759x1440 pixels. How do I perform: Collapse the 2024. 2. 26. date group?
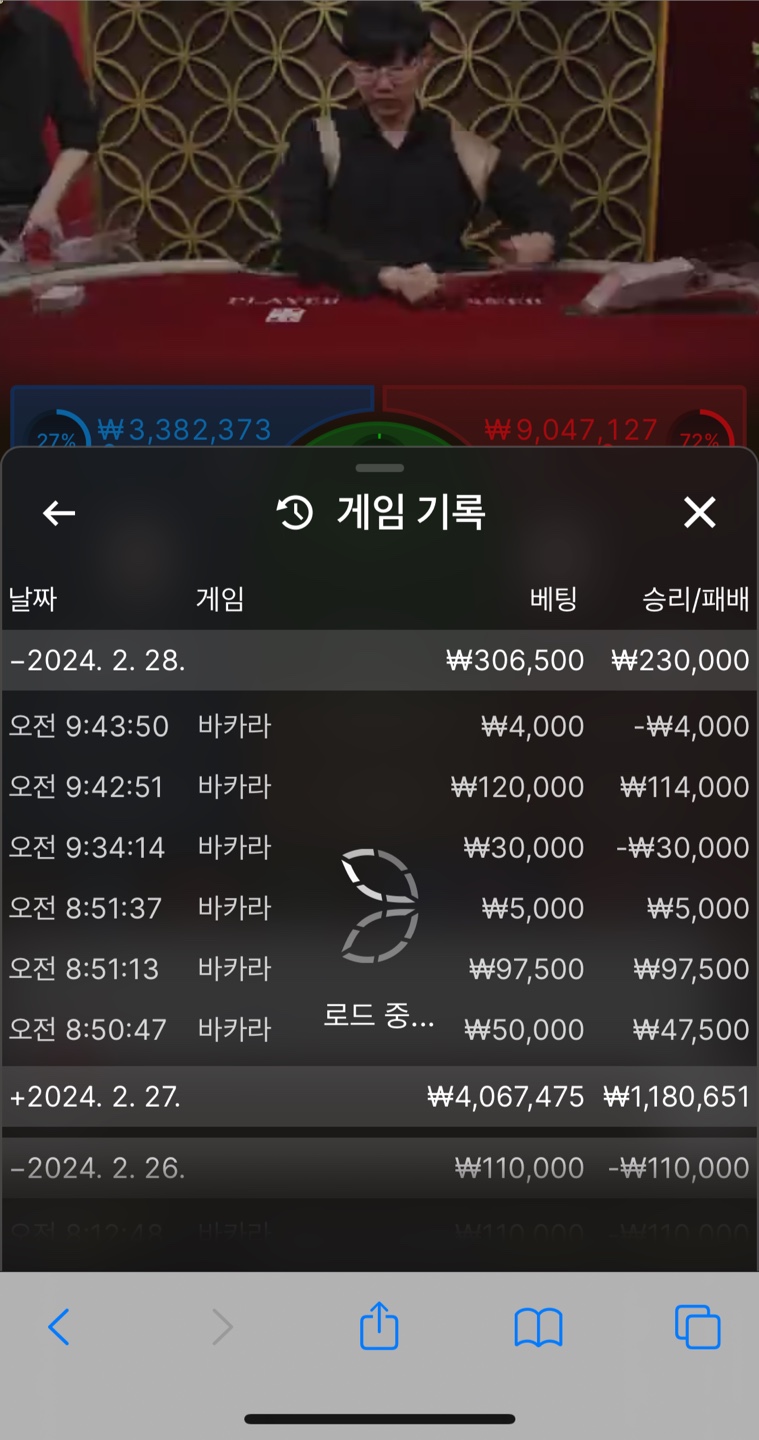[x=379, y=1168]
